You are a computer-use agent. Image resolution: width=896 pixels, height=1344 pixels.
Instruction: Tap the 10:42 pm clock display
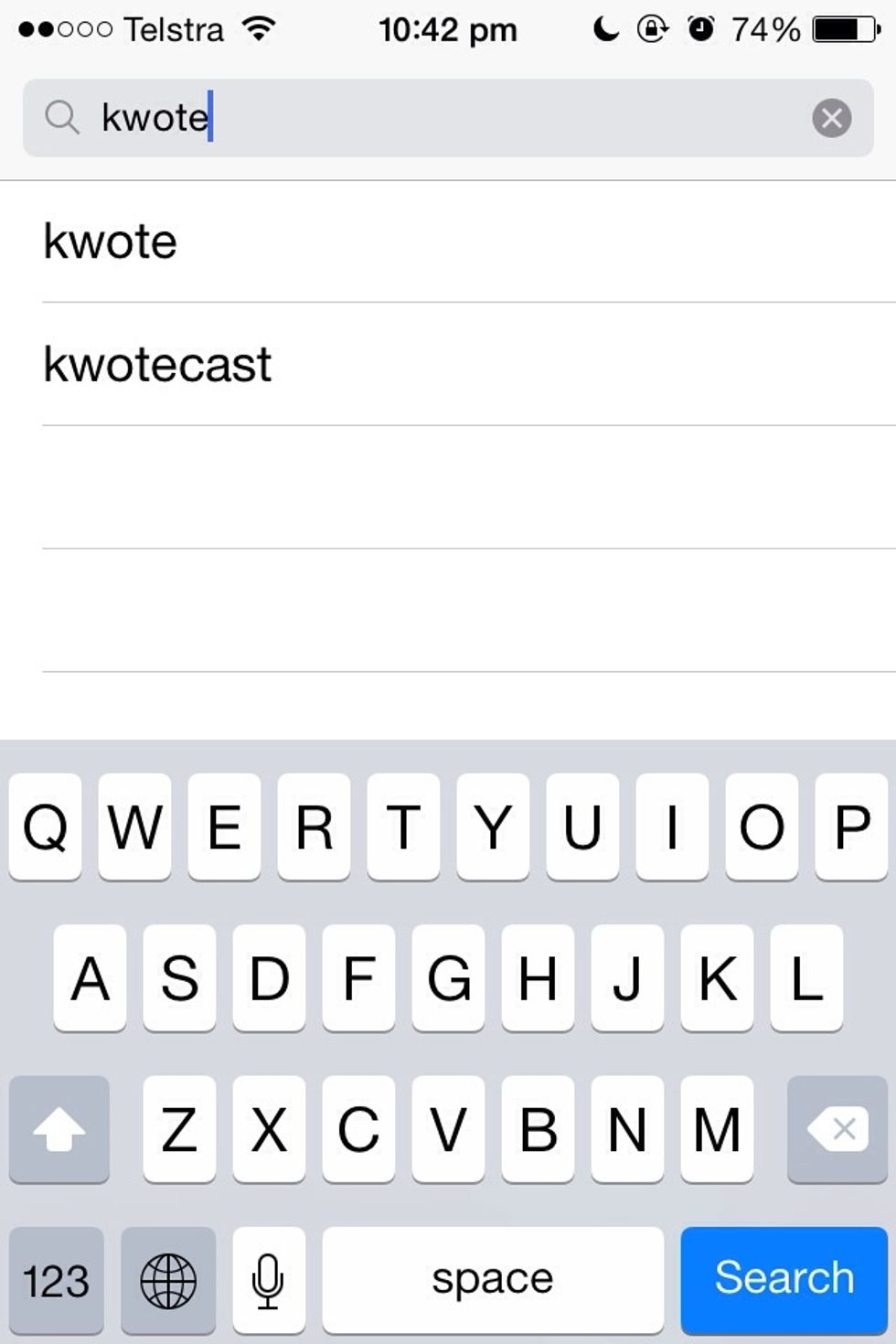[x=448, y=29]
